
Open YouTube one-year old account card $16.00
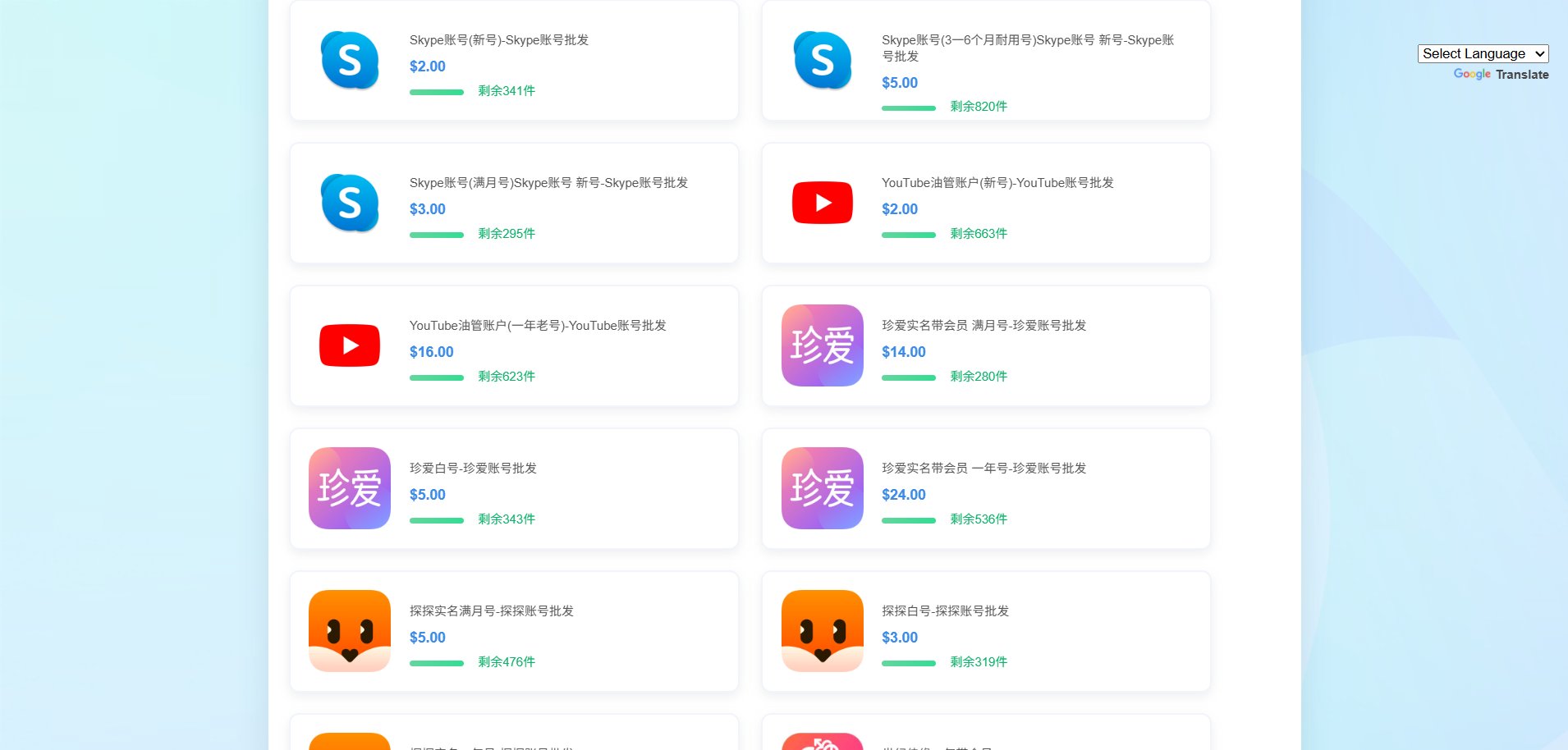[x=514, y=346]
